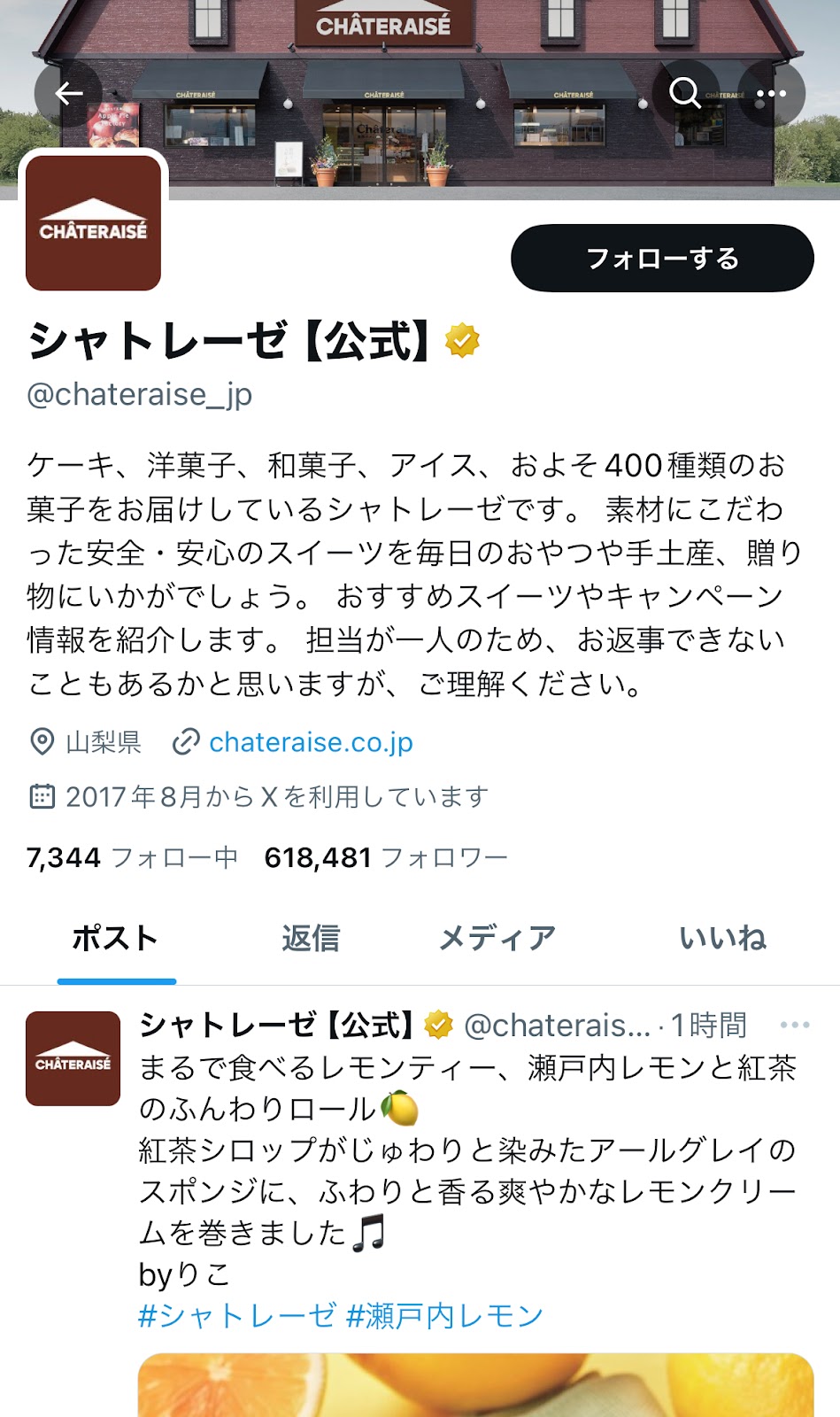This screenshot has width=840, height=1417.
Task: Open the #瀬戸内レモン hashtag
Action: (x=444, y=1316)
